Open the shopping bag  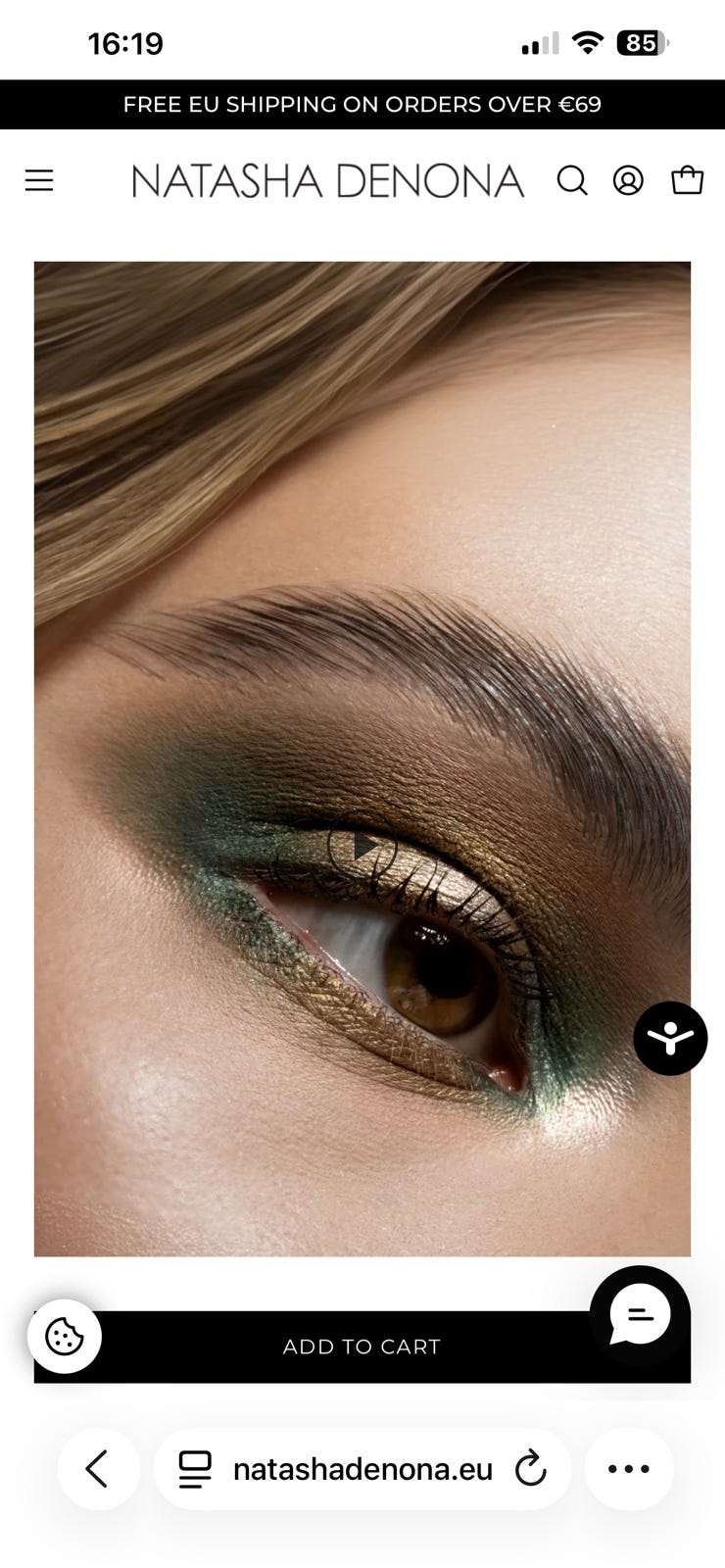(687, 179)
